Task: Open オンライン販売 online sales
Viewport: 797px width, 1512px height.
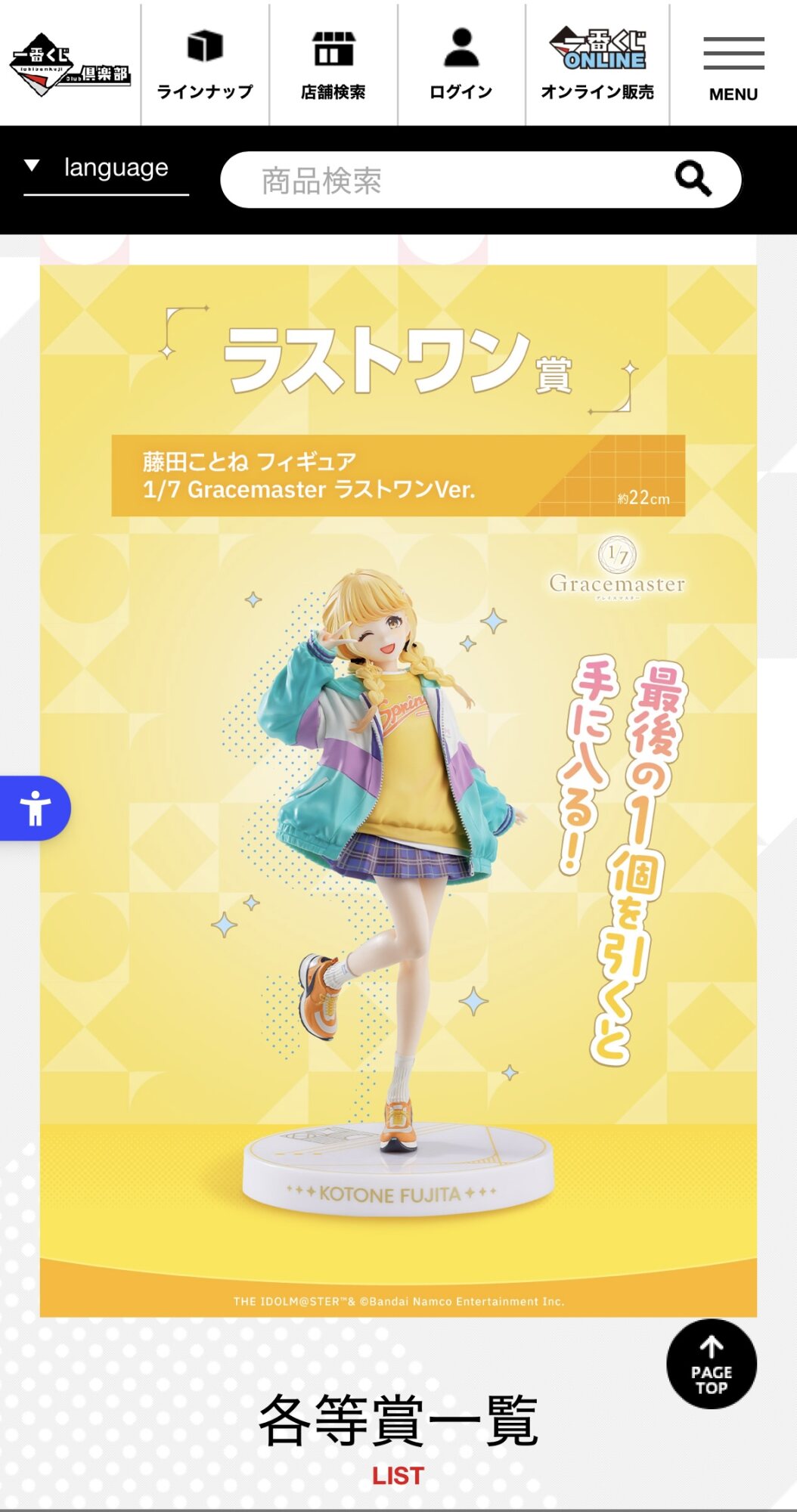Action: (x=597, y=65)
